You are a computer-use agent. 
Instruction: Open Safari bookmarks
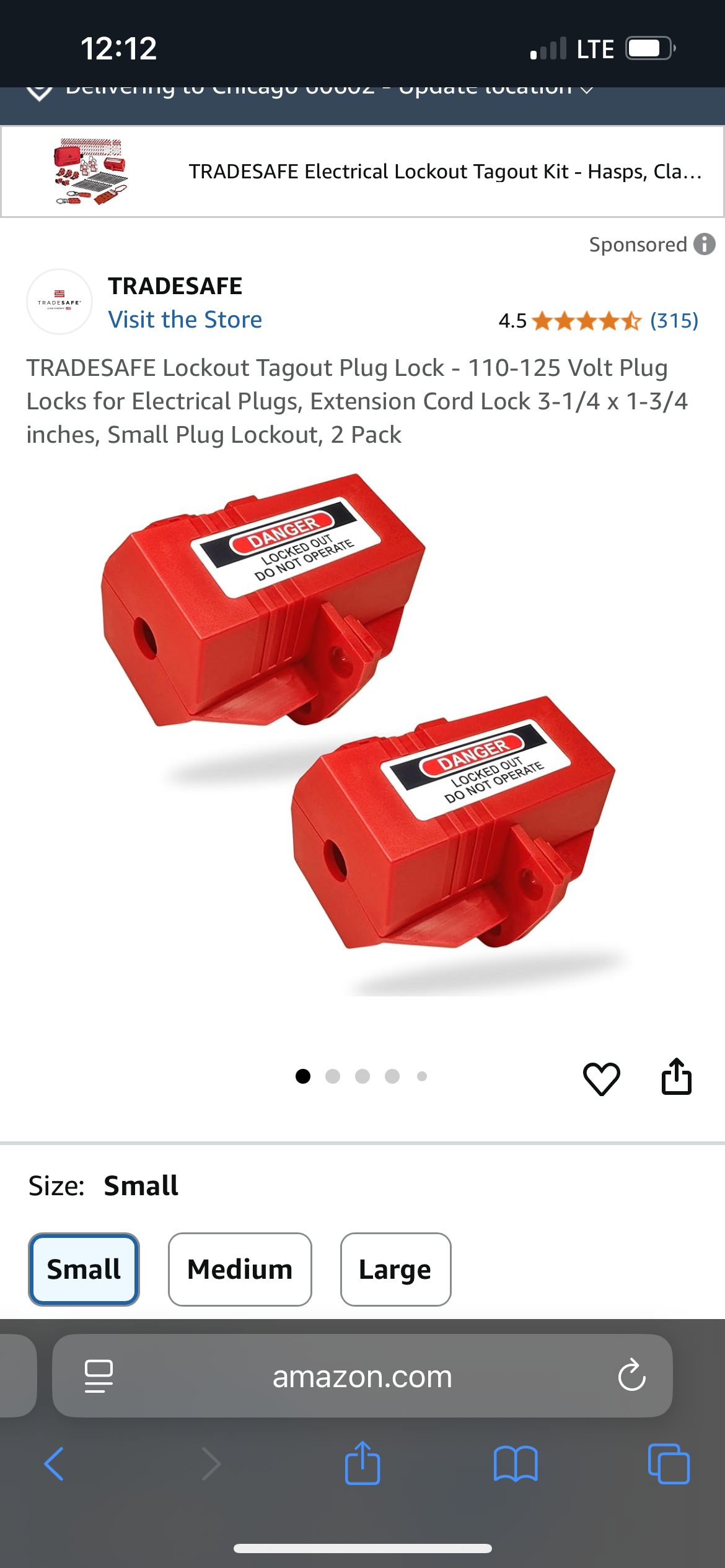pos(516,1464)
